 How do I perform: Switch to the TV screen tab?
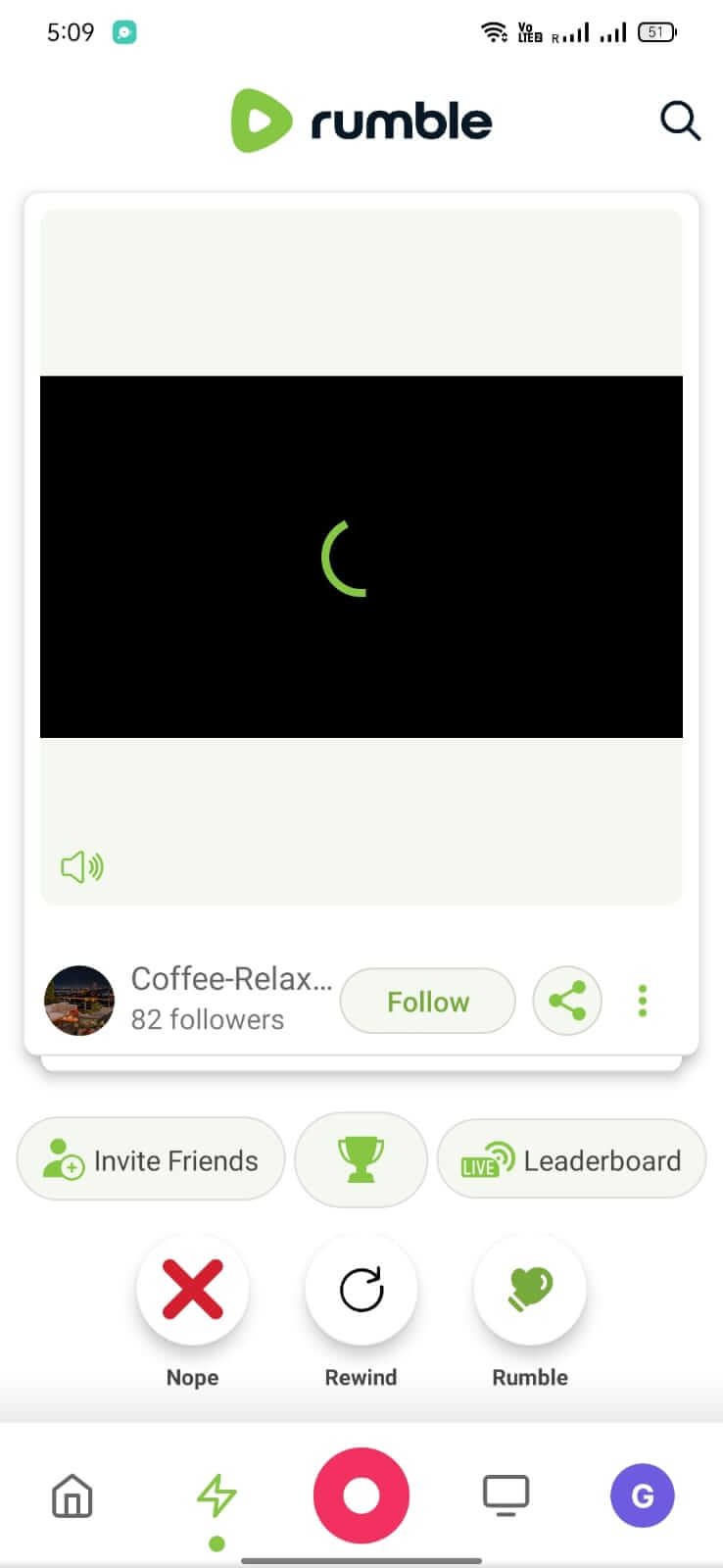click(506, 1496)
